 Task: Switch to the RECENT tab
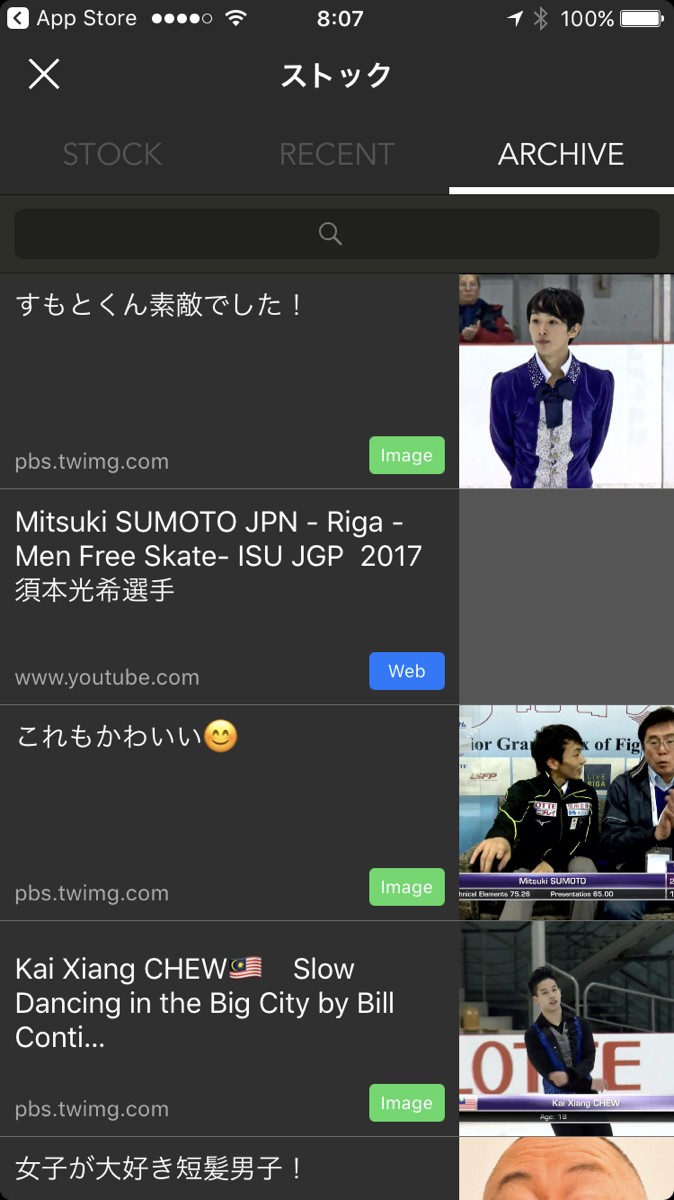(336, 154)
